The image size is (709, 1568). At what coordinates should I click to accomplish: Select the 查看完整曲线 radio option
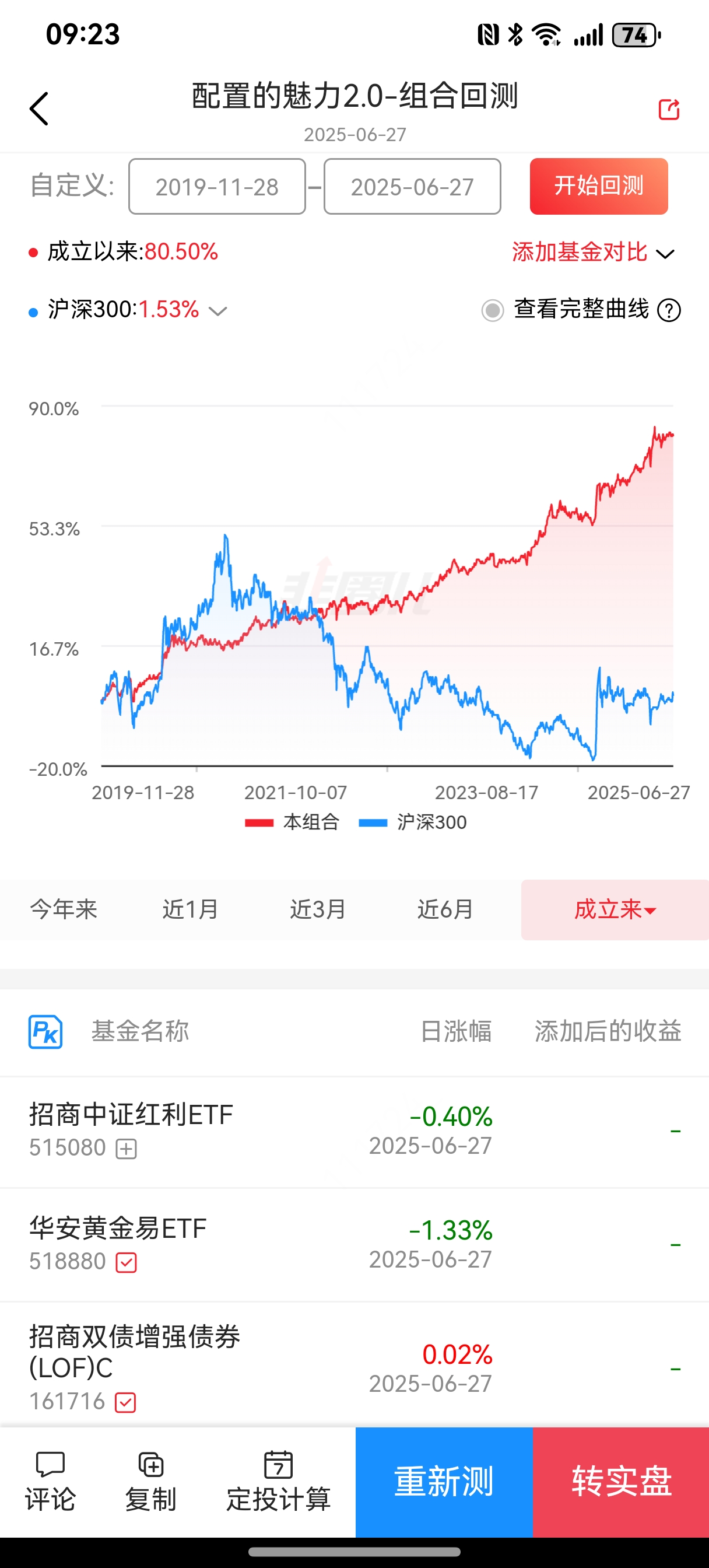[x=492, y=310]
